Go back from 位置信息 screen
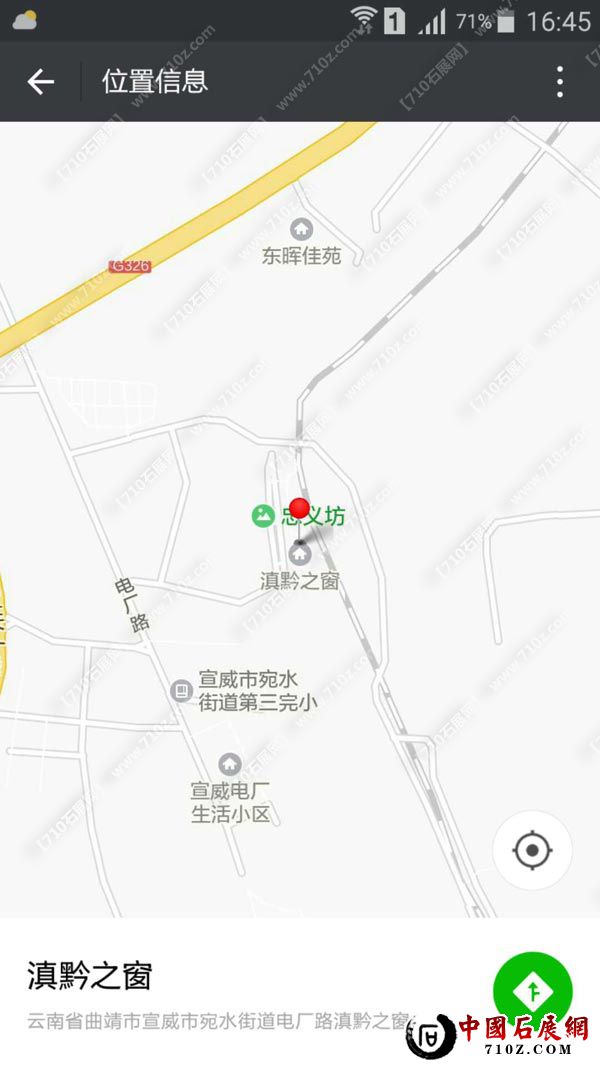Image resolution: width=600 pixels, height=1067 pixels. [x=40, y=82]
